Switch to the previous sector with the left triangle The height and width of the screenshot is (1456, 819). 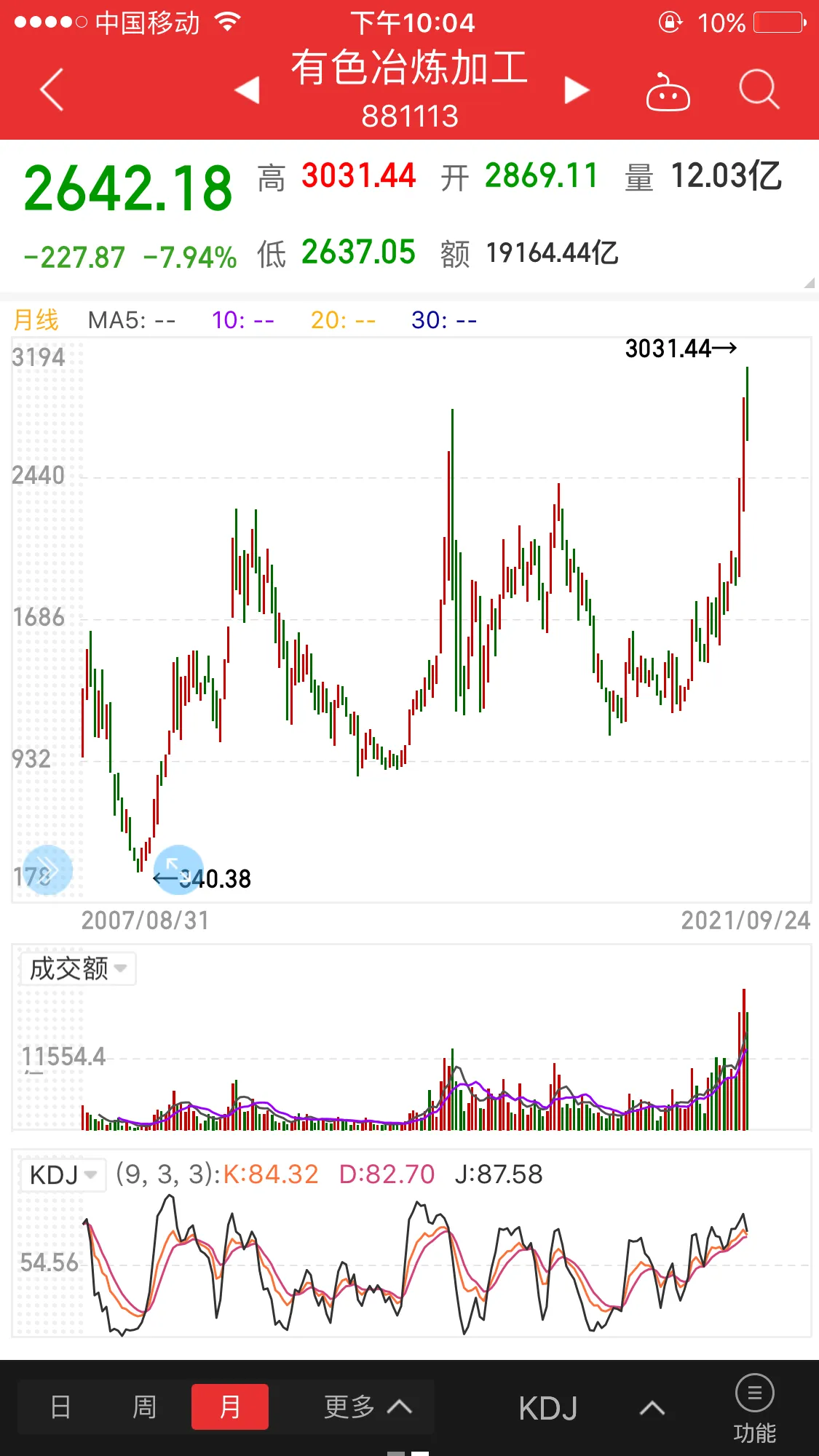247,90
